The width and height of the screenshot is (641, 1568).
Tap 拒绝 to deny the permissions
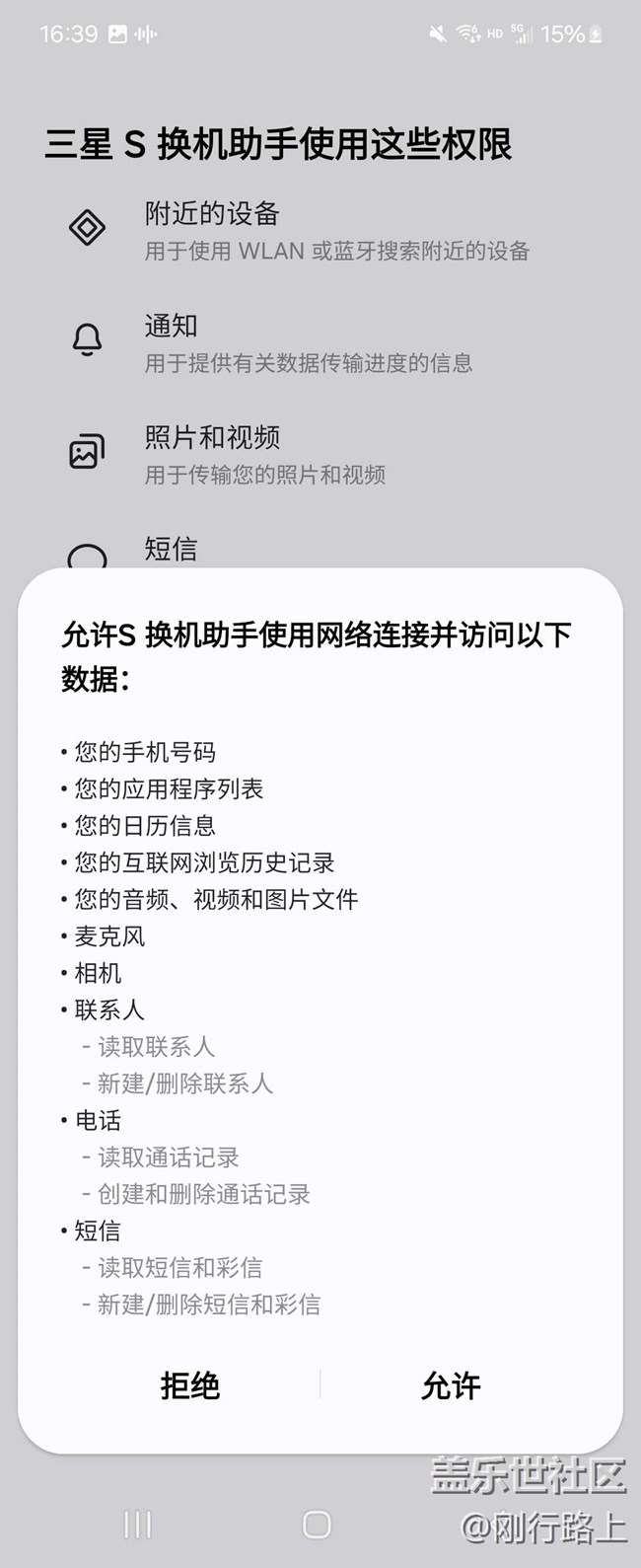point(189,1385)
